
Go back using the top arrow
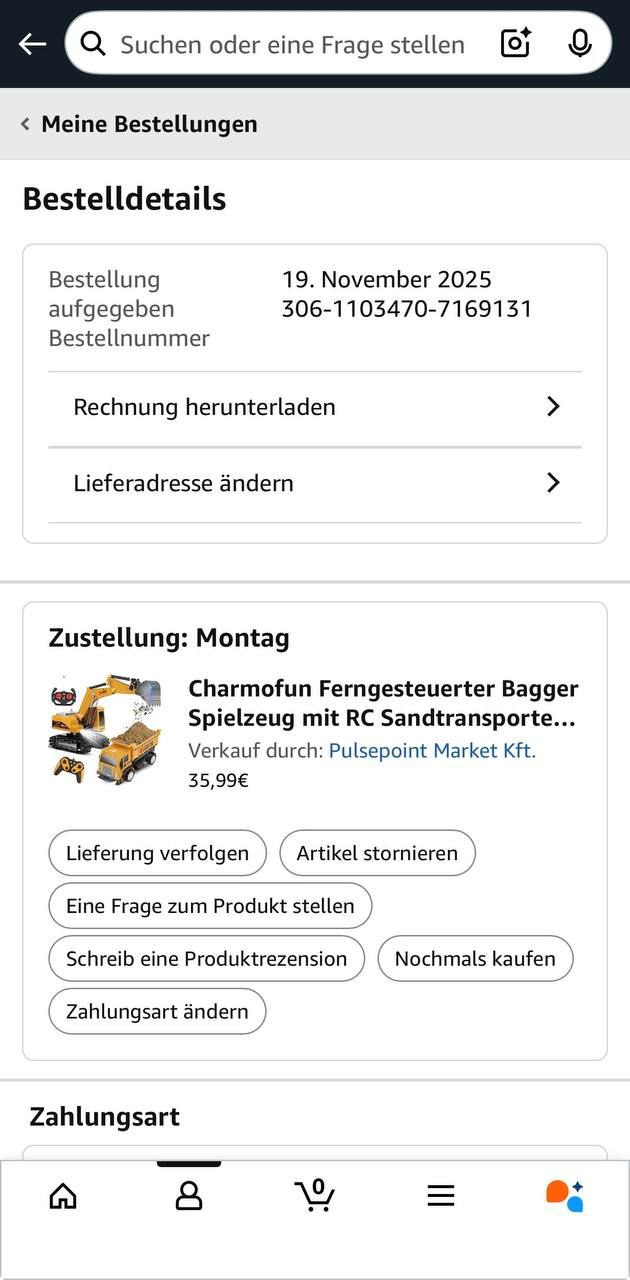click(32, 44)
